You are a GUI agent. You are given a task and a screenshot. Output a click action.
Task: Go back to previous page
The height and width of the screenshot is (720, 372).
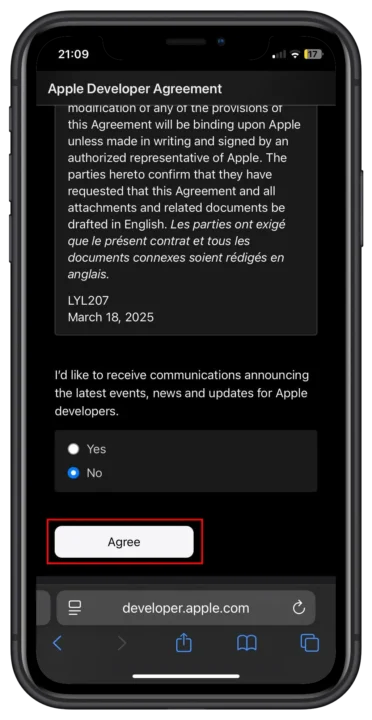(x=57, y=643)
